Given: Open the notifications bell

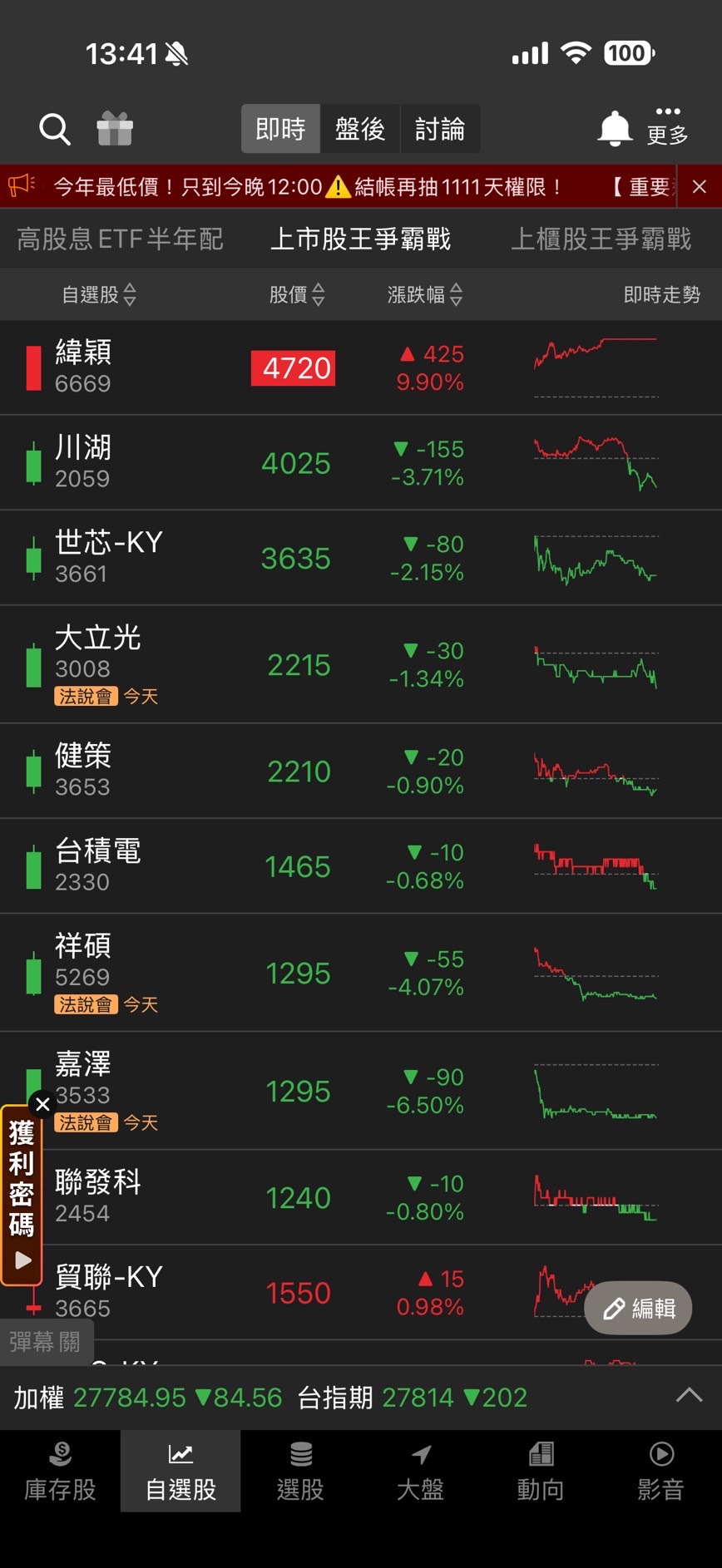Looking at the screenshot, I should tap(615, 129).
